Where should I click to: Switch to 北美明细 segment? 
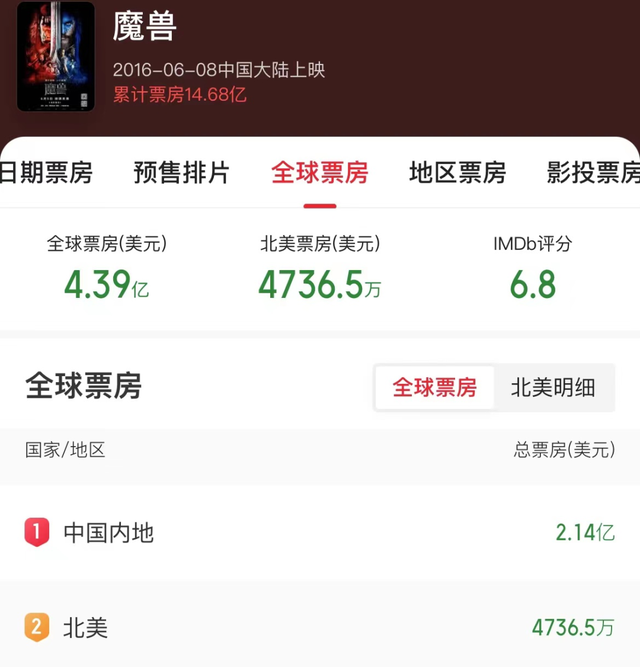click(553, 387)
